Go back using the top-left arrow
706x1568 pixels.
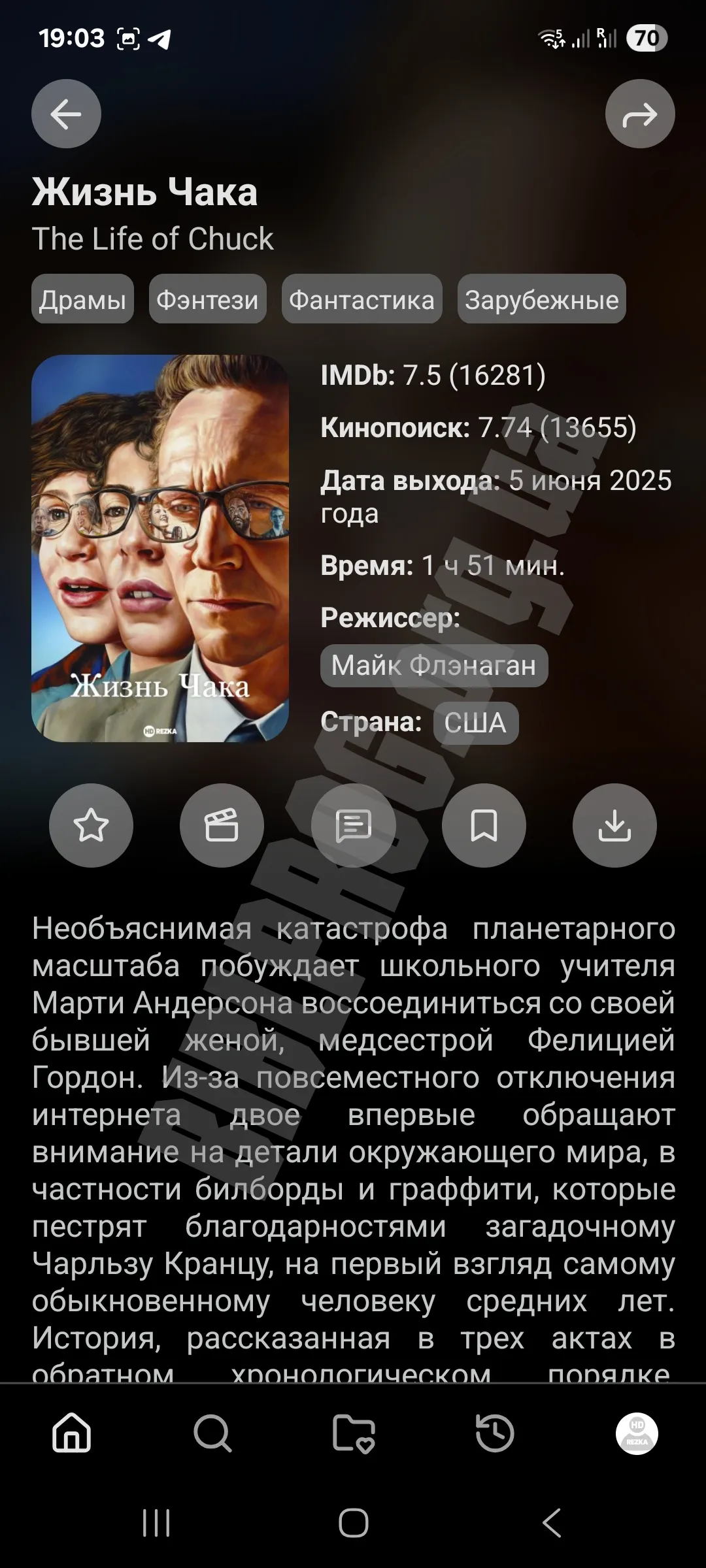[66, 114]
